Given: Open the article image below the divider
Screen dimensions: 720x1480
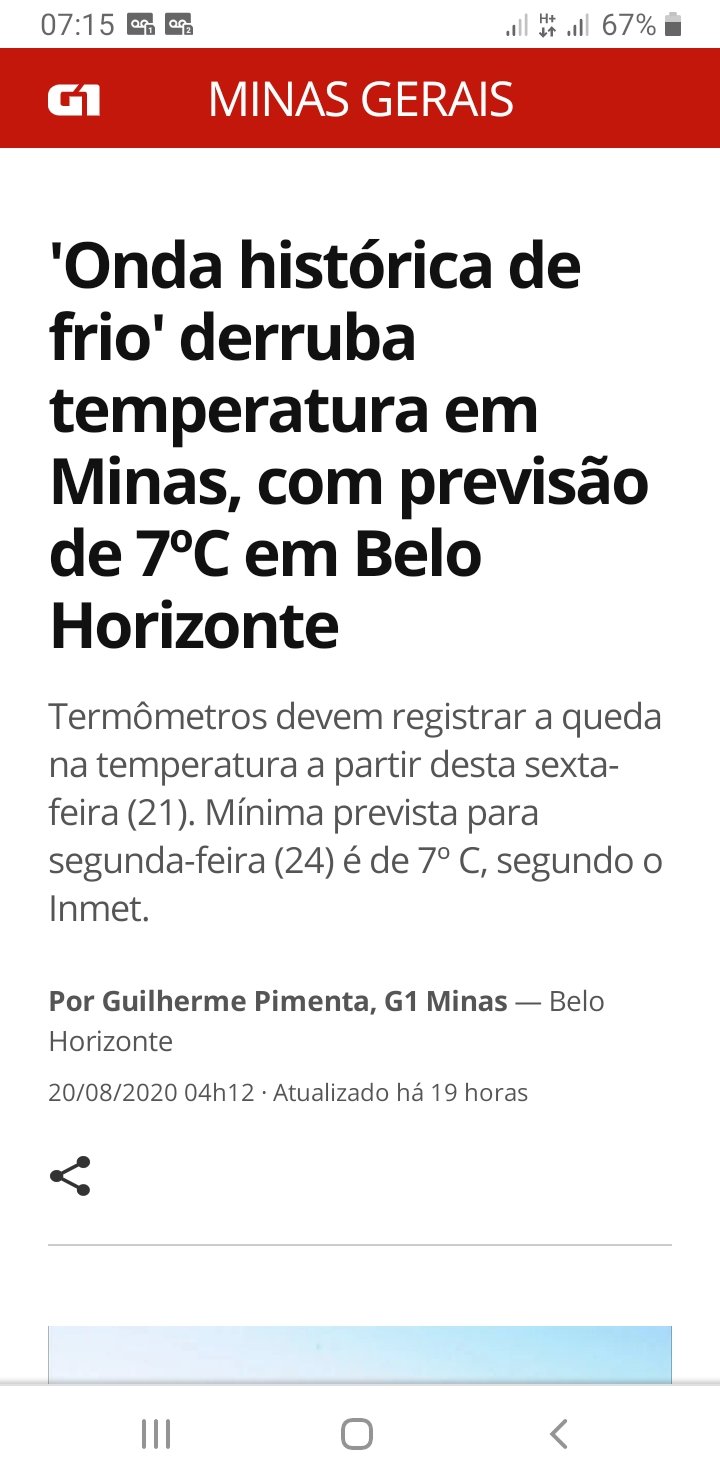Looking at the screenshot, I should [x=360, y=1355].
